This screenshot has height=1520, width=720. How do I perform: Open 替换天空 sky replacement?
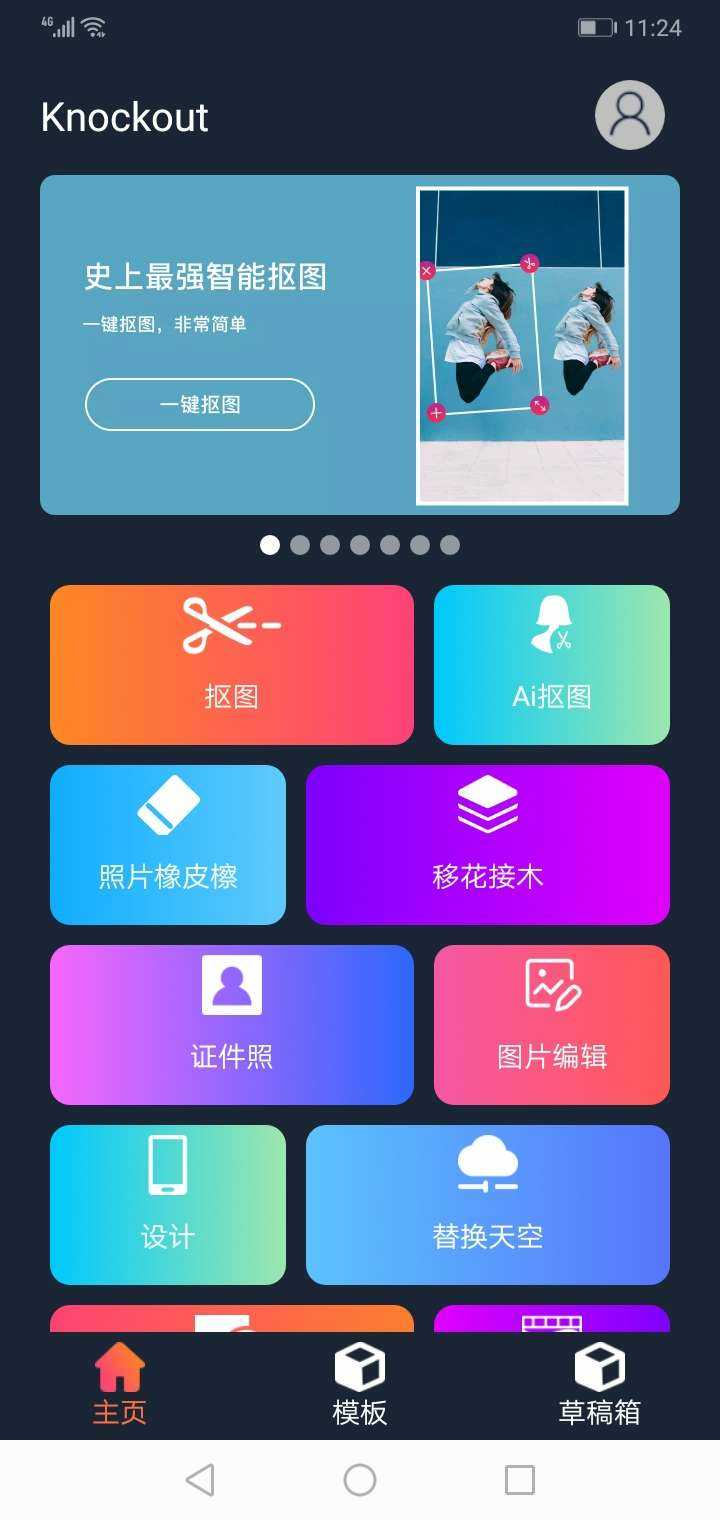click(x=487, y=1205)
